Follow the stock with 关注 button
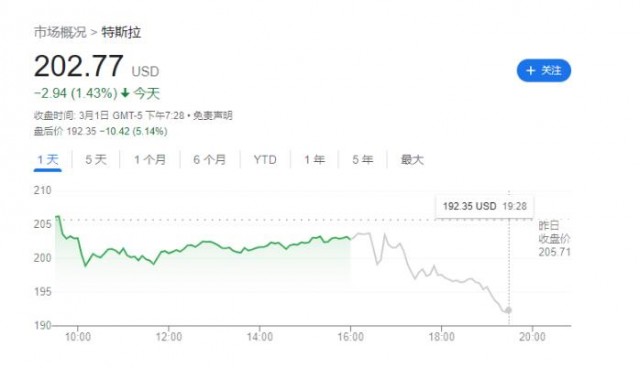640x368 pixels. (543, 71)
